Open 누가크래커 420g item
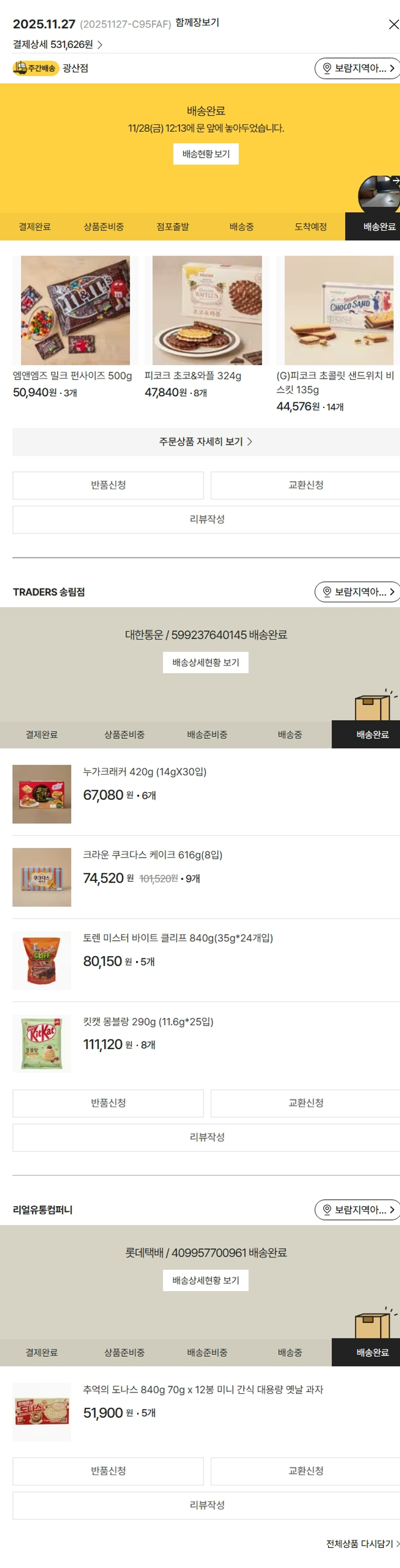400x1568 pixels. 145,772
